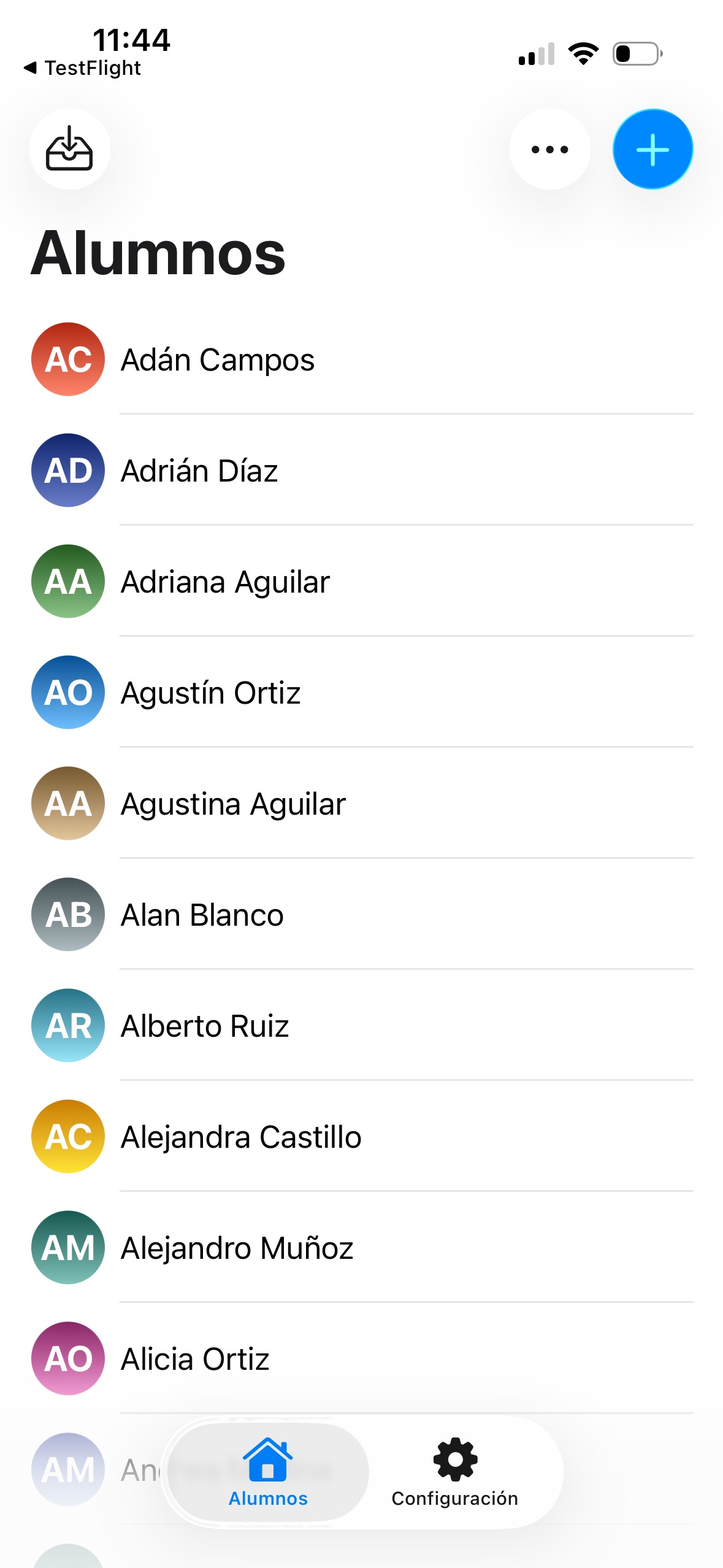Select Alicia Ortiz from the list
The image size is (723, 1568).
(362, 1359)
